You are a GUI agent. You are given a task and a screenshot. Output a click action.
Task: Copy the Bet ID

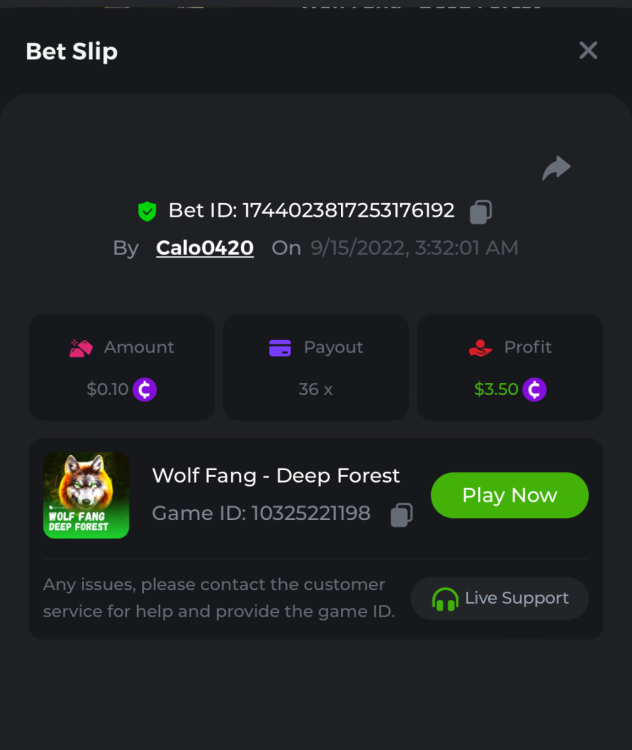481,212
